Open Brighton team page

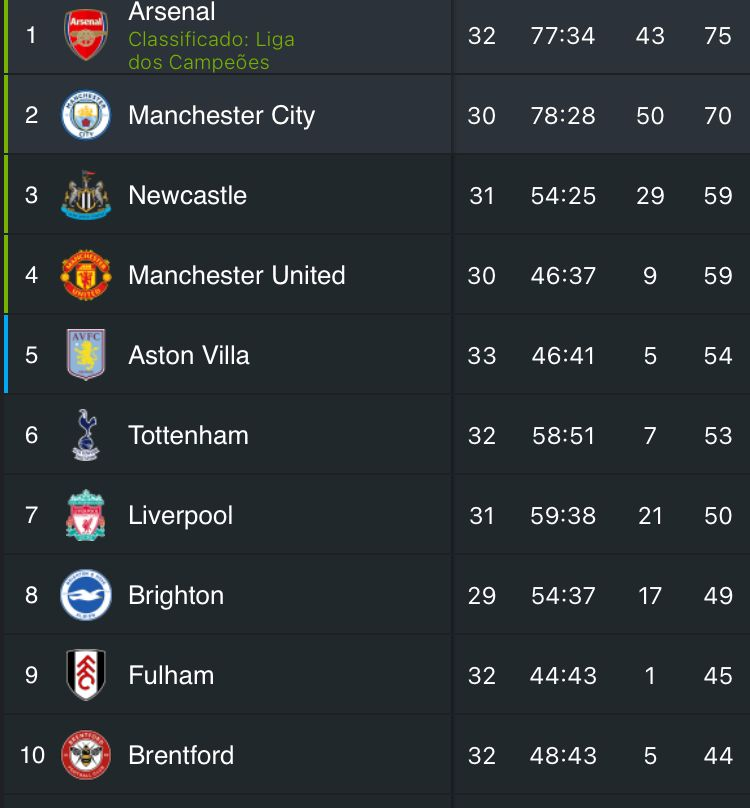coord(176,595)
